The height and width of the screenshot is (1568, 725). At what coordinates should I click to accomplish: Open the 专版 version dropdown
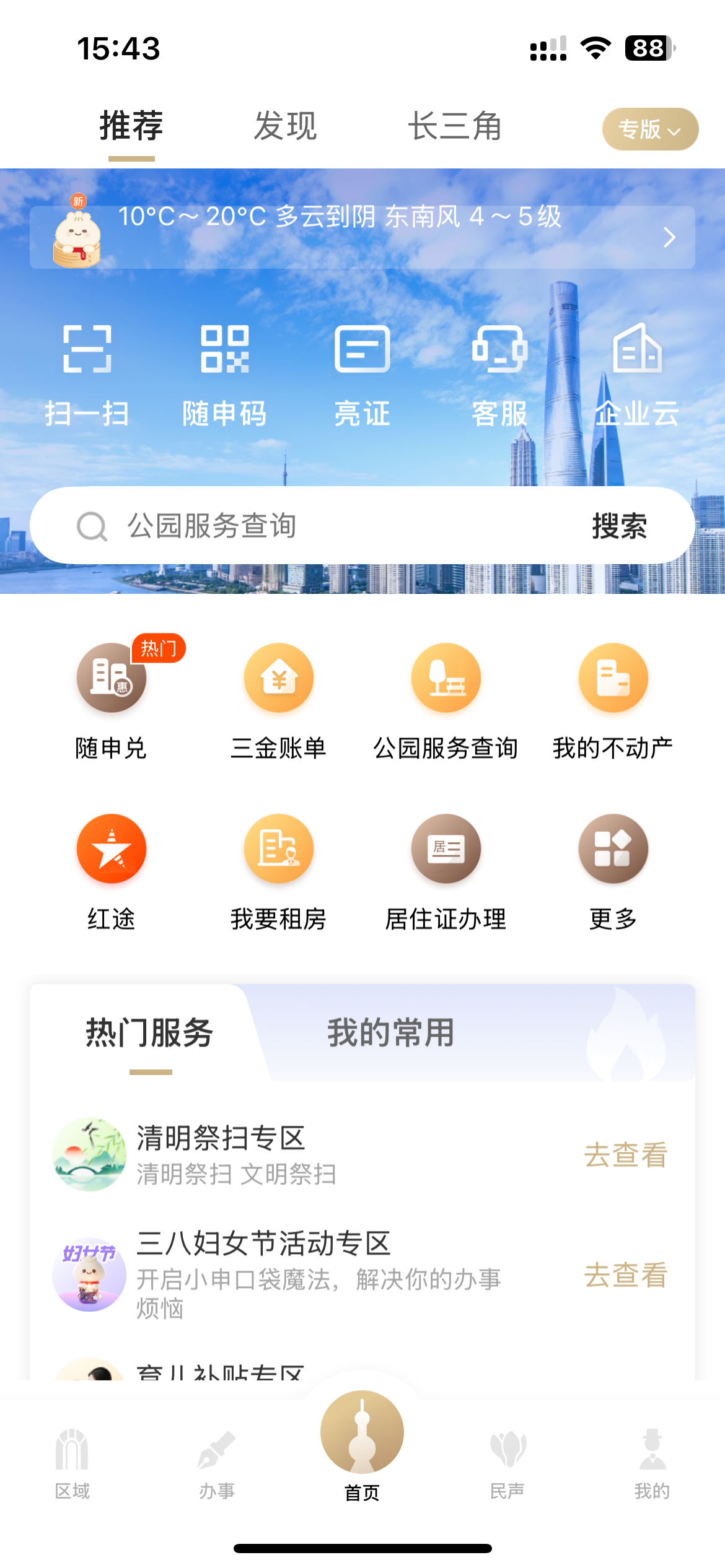(x=650, y=129)
